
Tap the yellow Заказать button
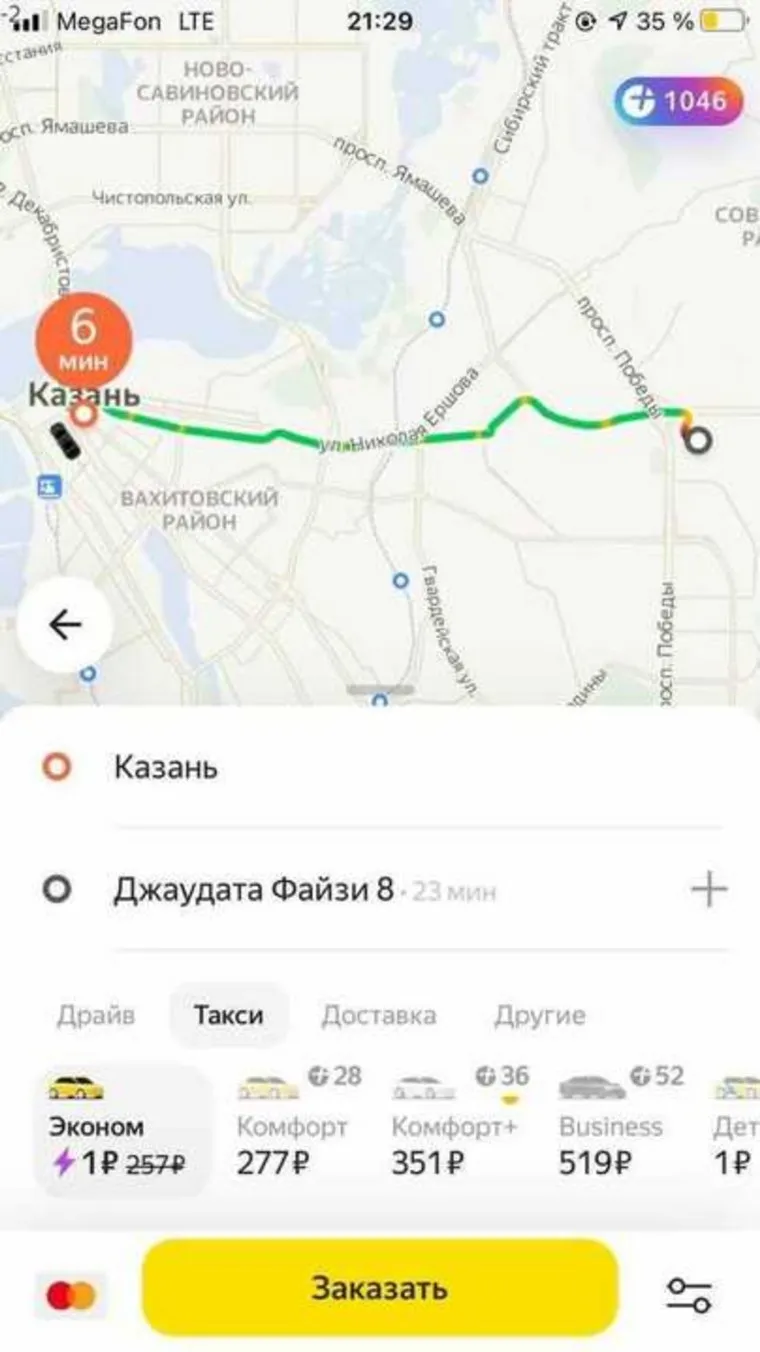[380, 1288]
